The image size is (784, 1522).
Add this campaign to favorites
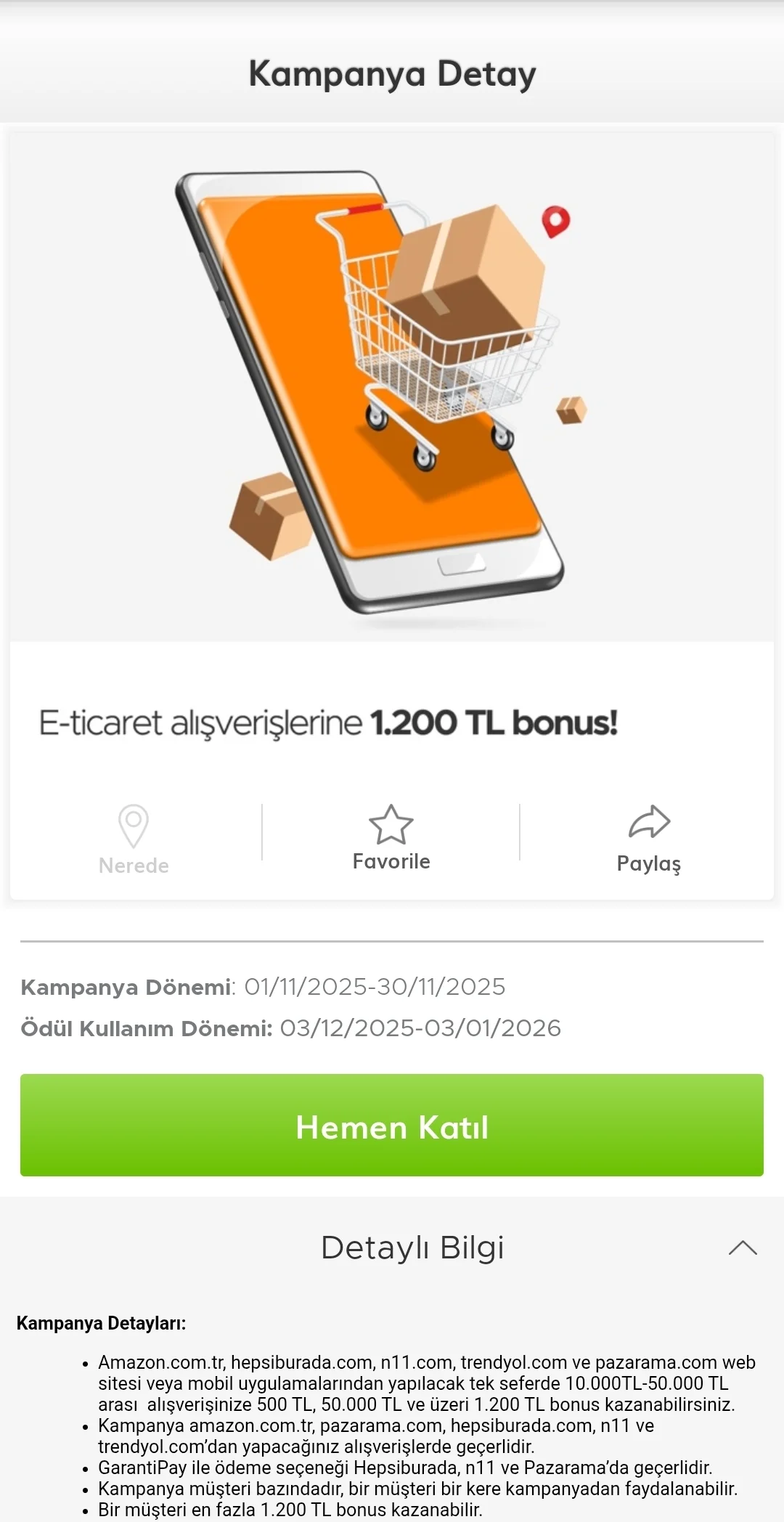click(391, 837)
